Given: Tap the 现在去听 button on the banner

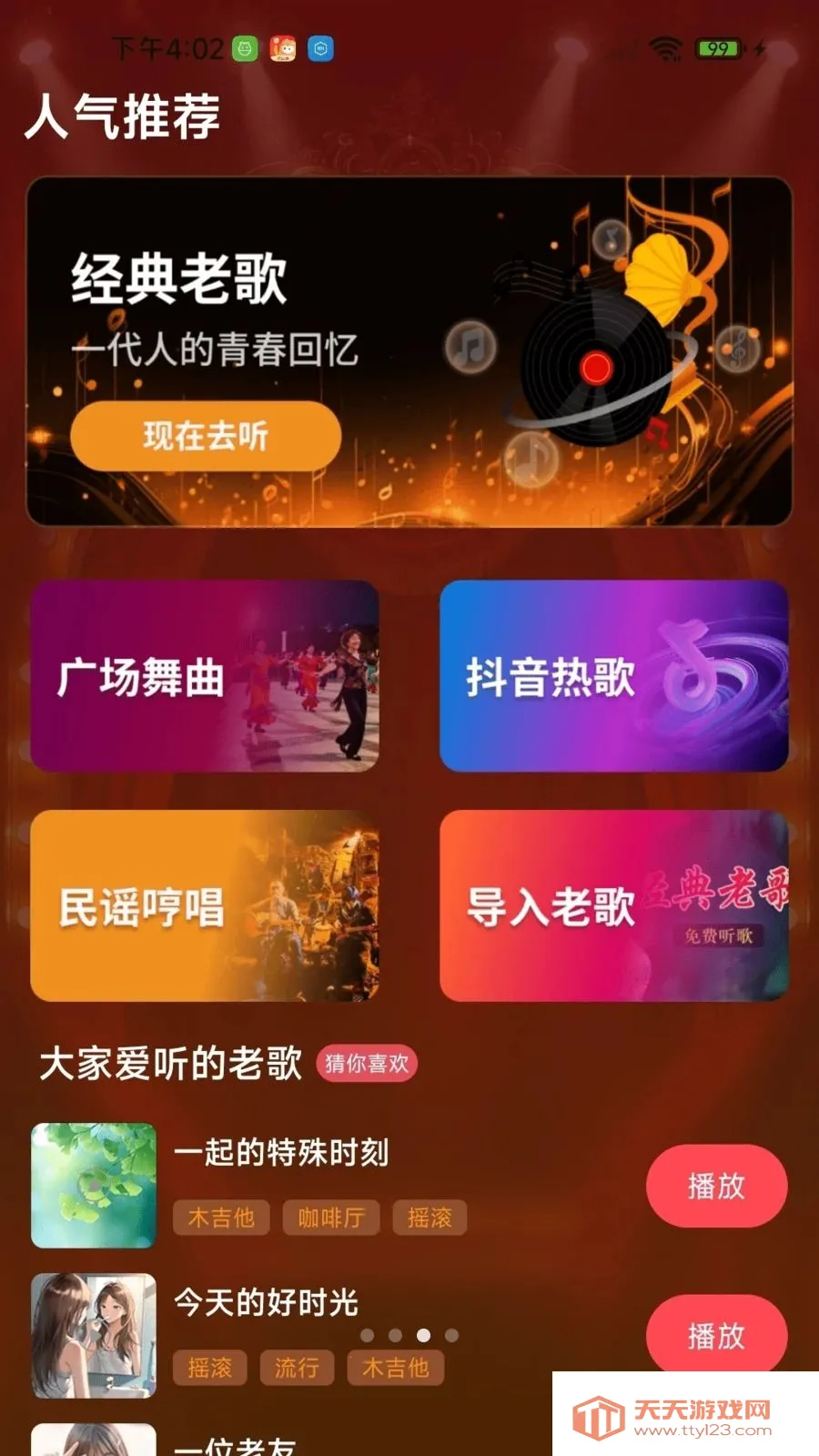Looking at the screenshot, I should click(x=206, y=436).
